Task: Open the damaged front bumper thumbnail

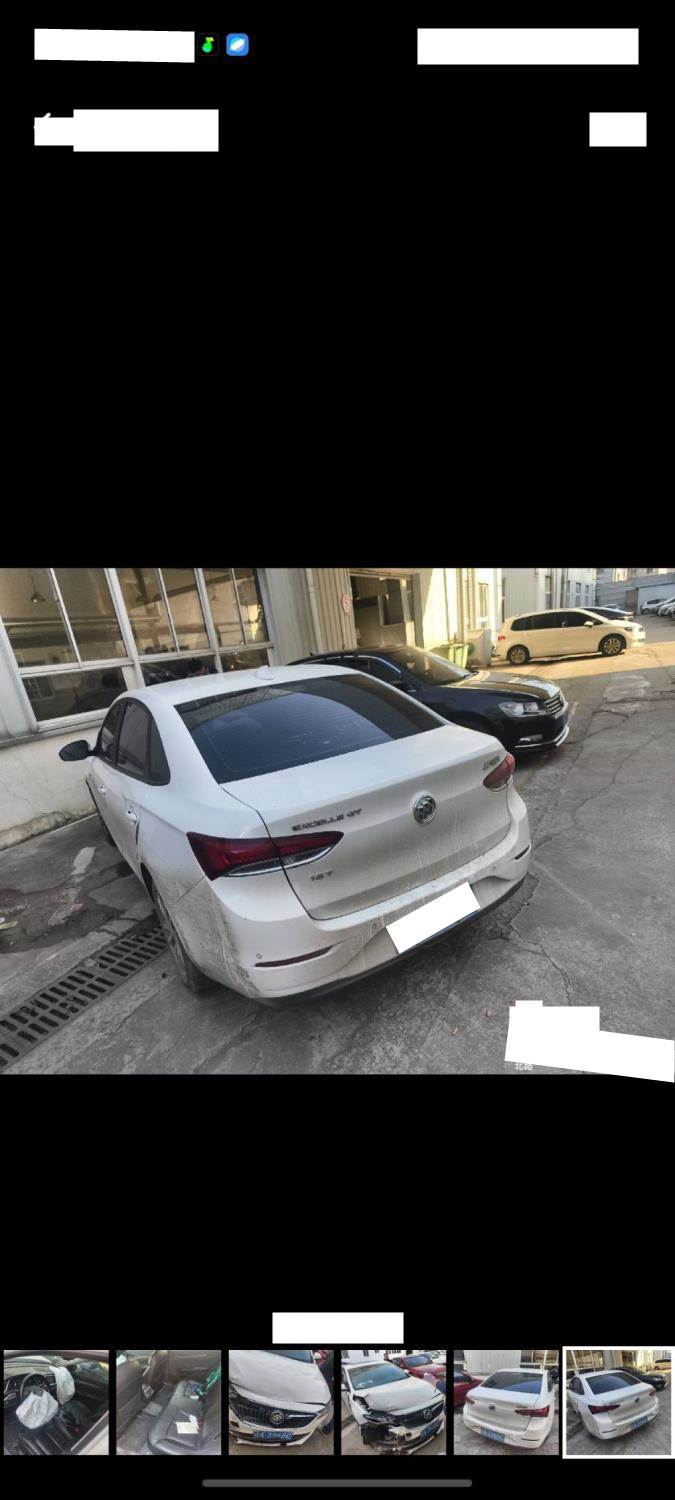Action: coord(393,1402)
